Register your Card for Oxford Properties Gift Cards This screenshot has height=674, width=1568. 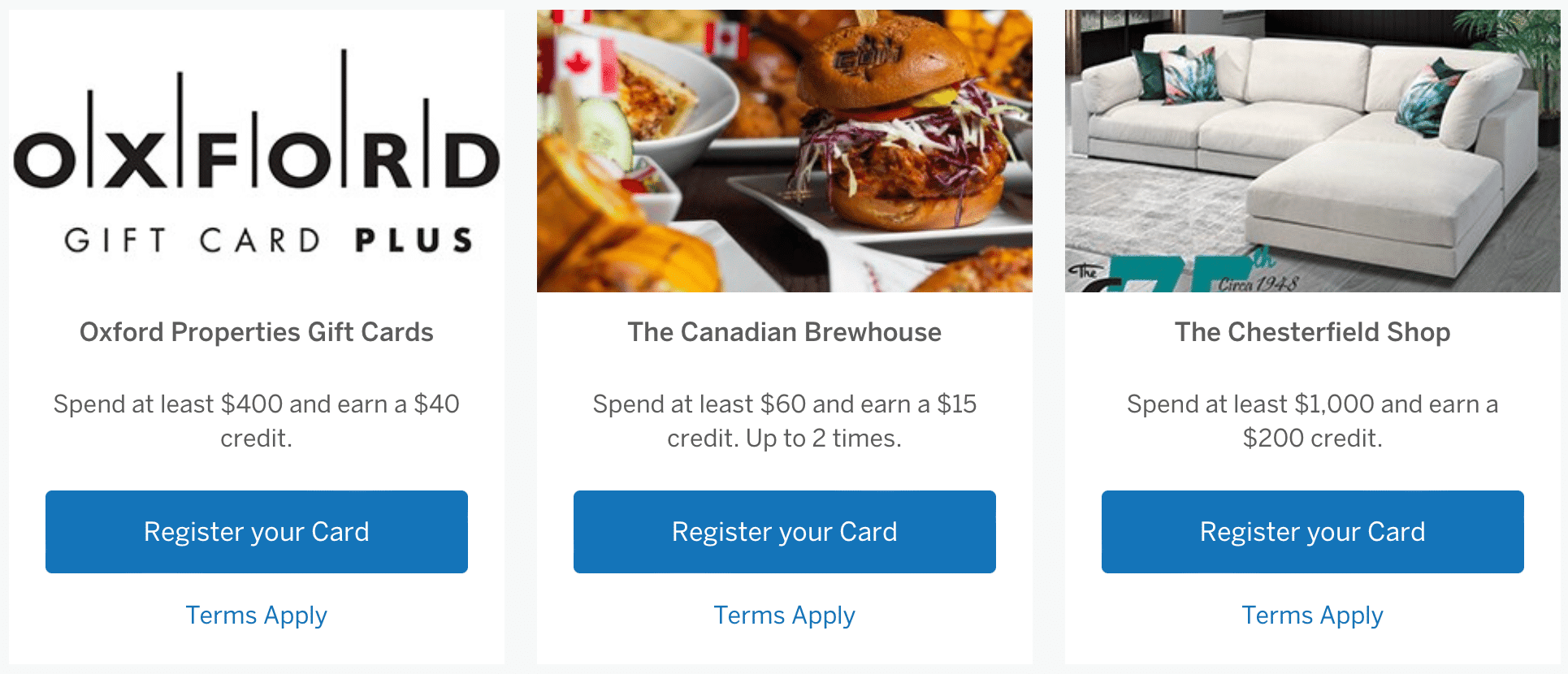point(256,532)
